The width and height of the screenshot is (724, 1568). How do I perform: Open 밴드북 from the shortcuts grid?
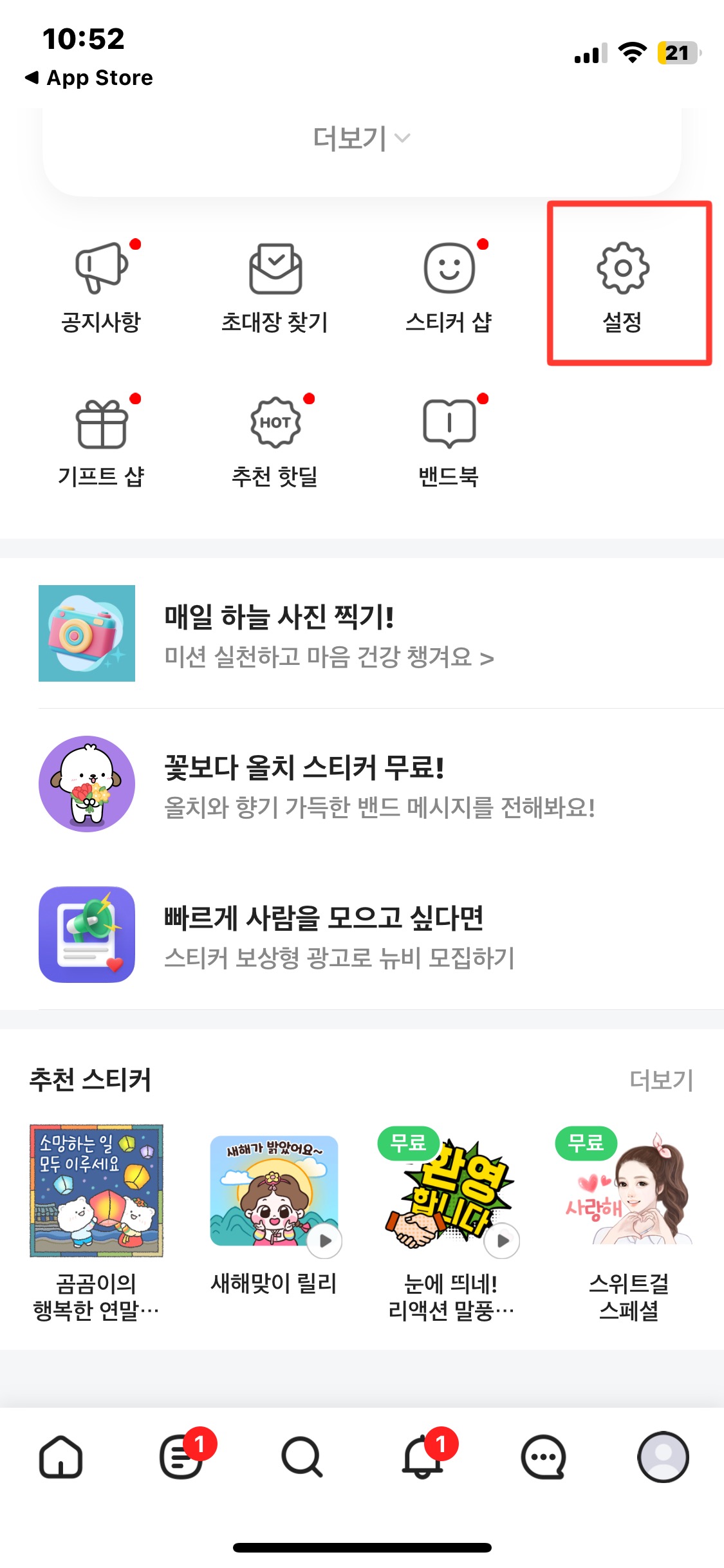click(x=449, y=440)
